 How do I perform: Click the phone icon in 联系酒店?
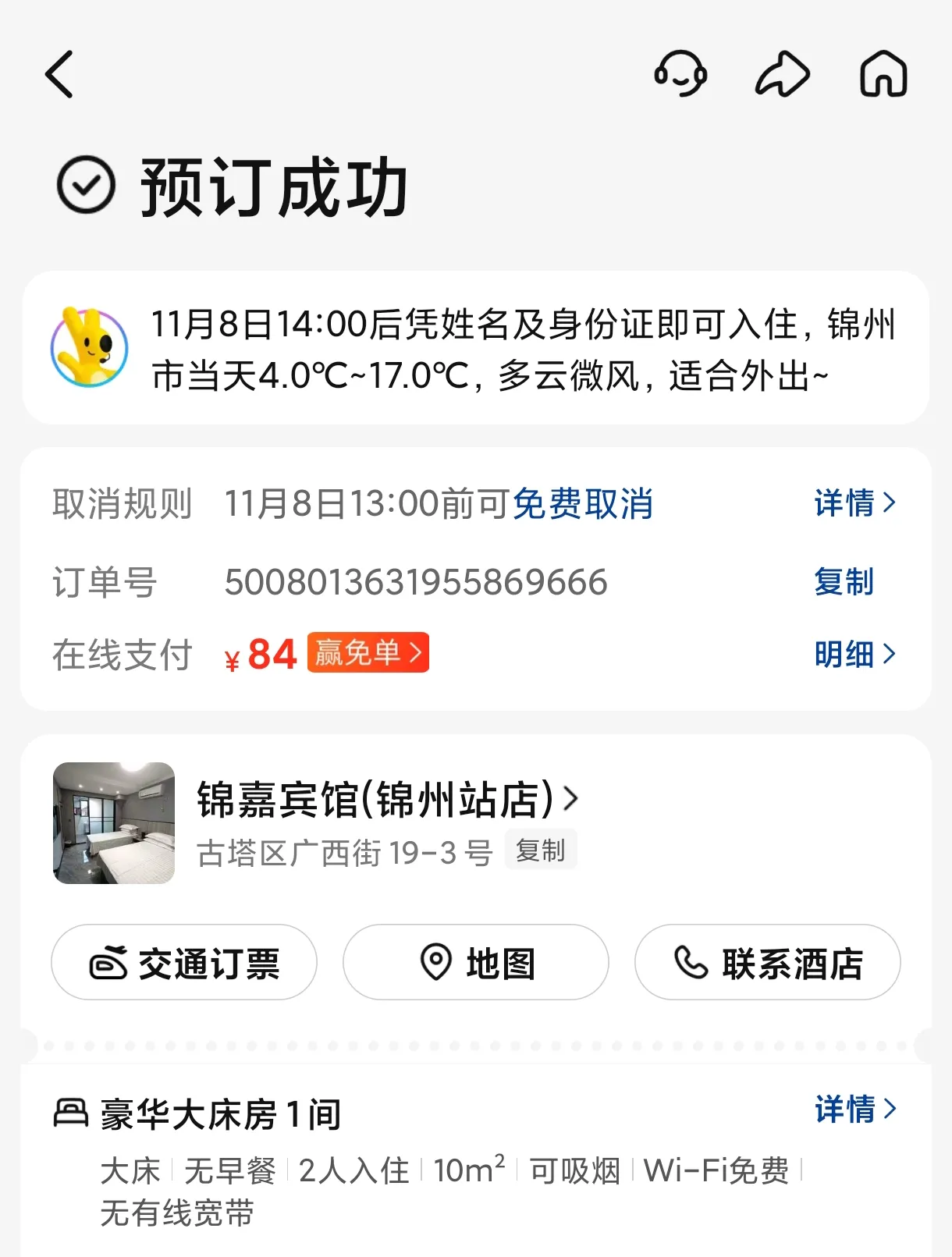tap(690, 963)
